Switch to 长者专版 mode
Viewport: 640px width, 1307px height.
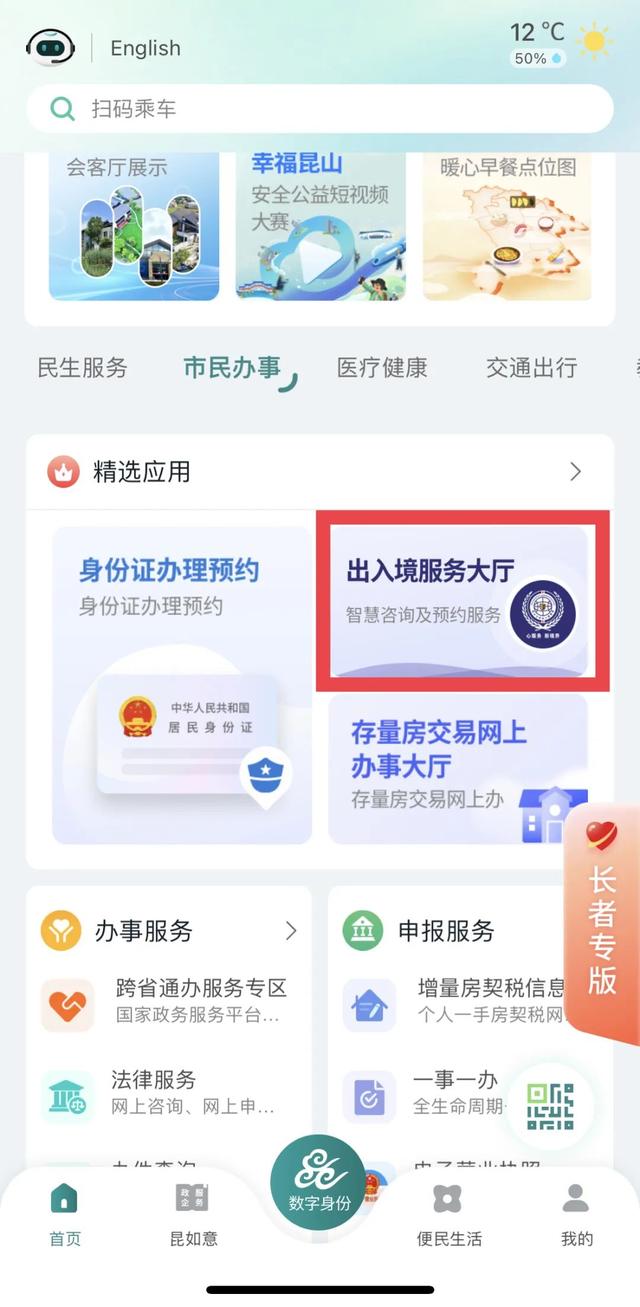(602, 925)
